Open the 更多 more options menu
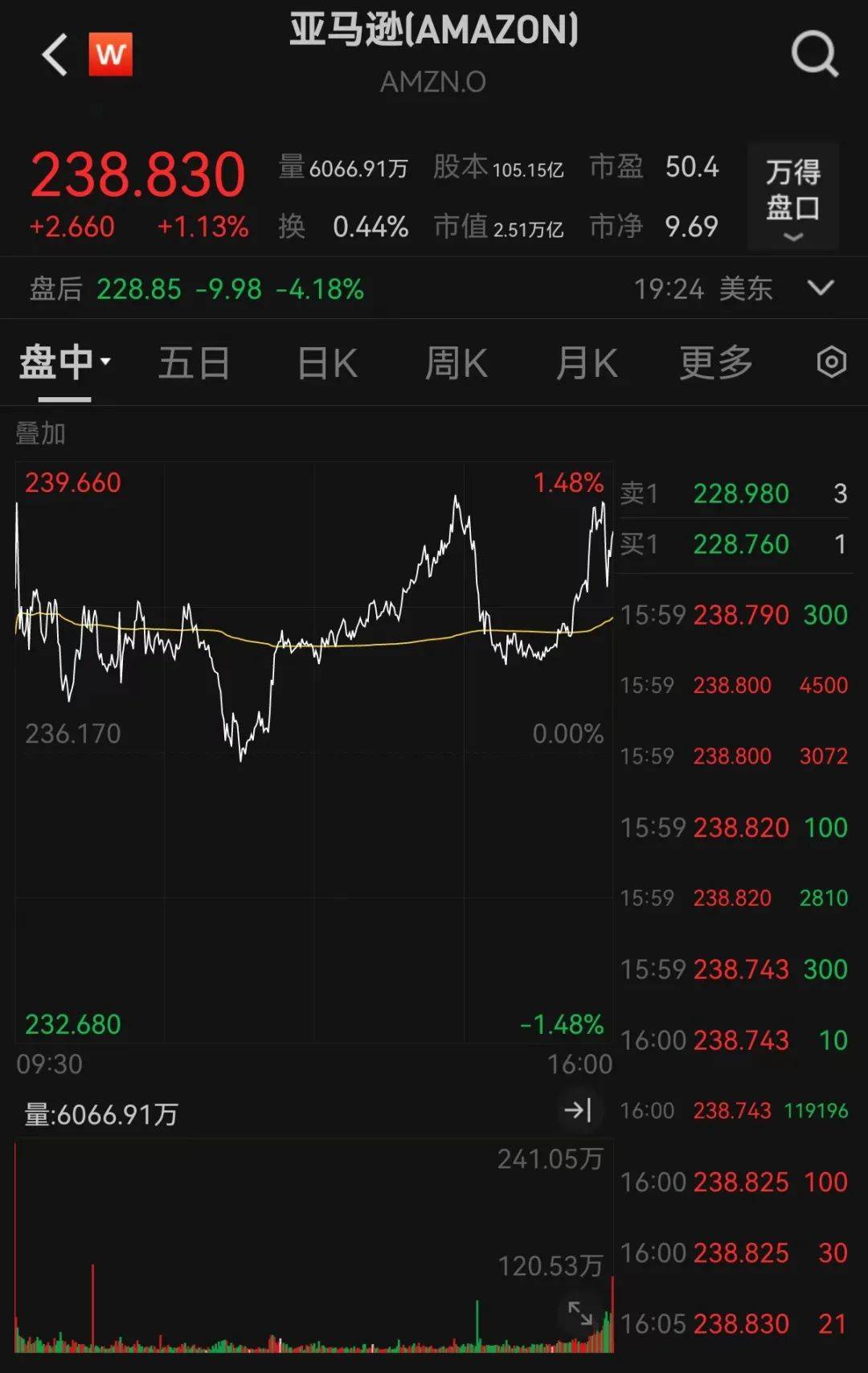868x1373 pixels. tap(714, 363)
